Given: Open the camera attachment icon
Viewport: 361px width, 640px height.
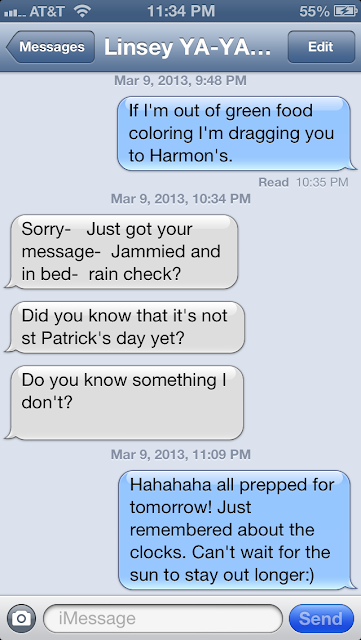Looking at the screenshot, I should 21,619.
